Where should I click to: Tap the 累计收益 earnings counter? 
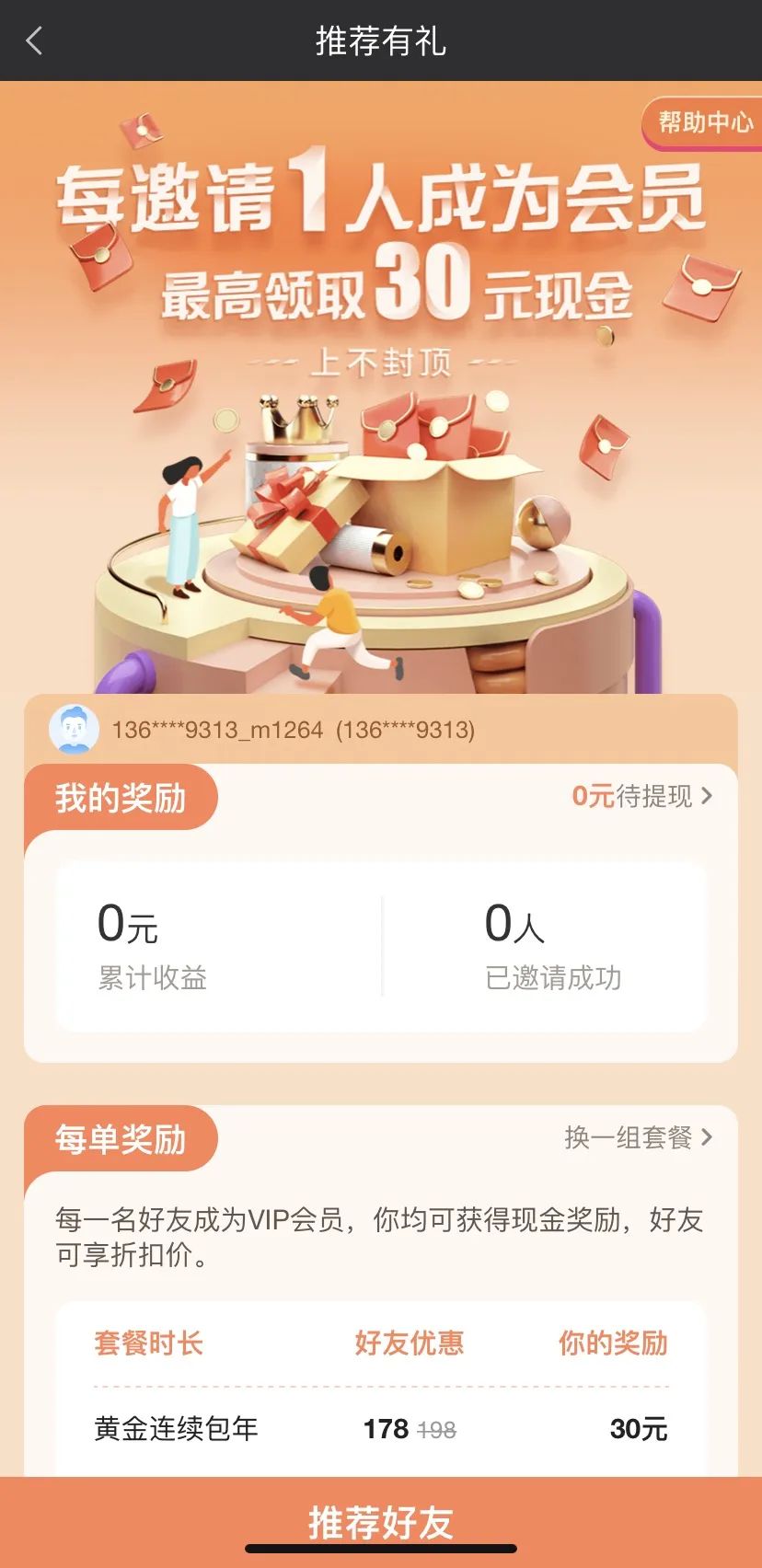(x=150, y=978)
